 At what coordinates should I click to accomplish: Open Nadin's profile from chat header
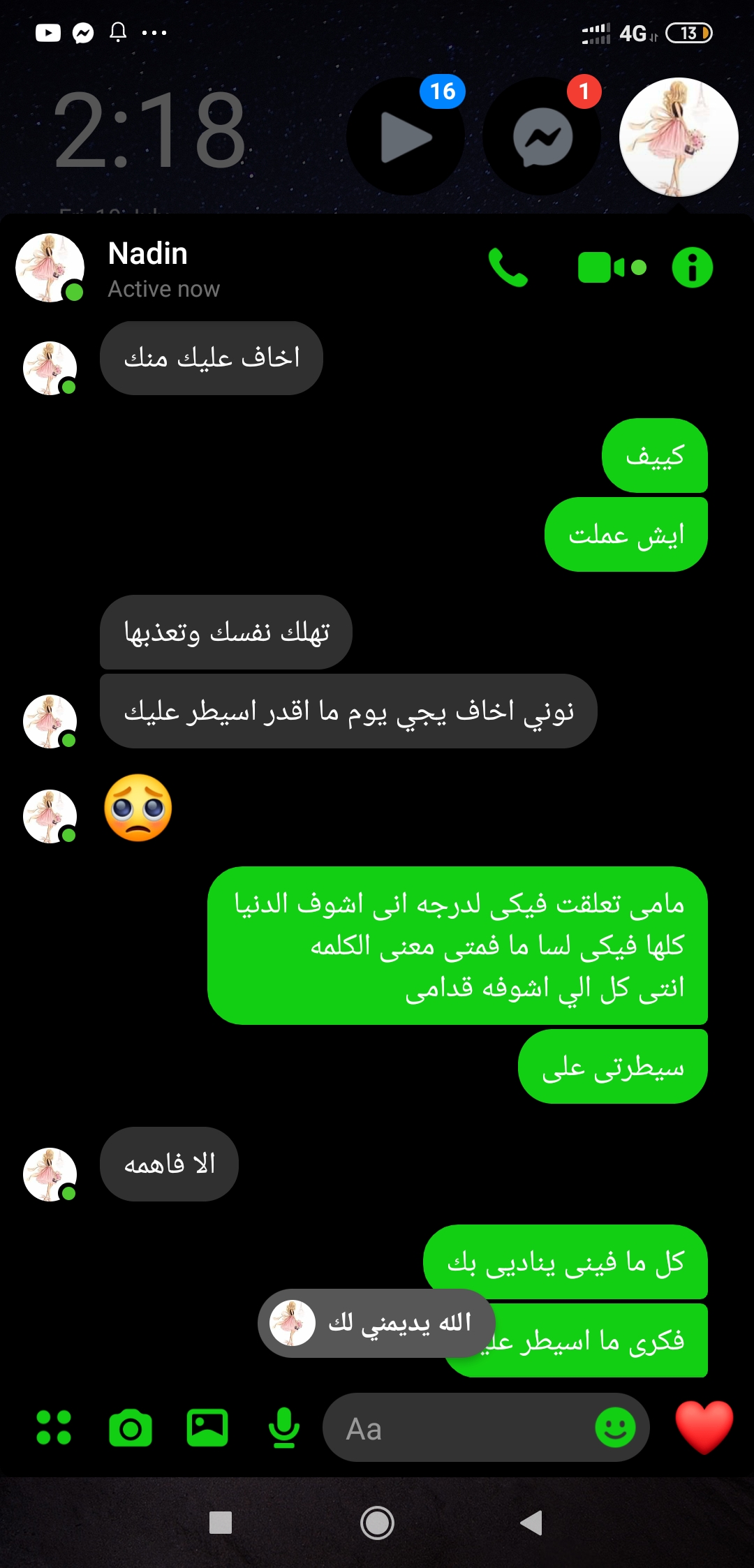(148, 268)
